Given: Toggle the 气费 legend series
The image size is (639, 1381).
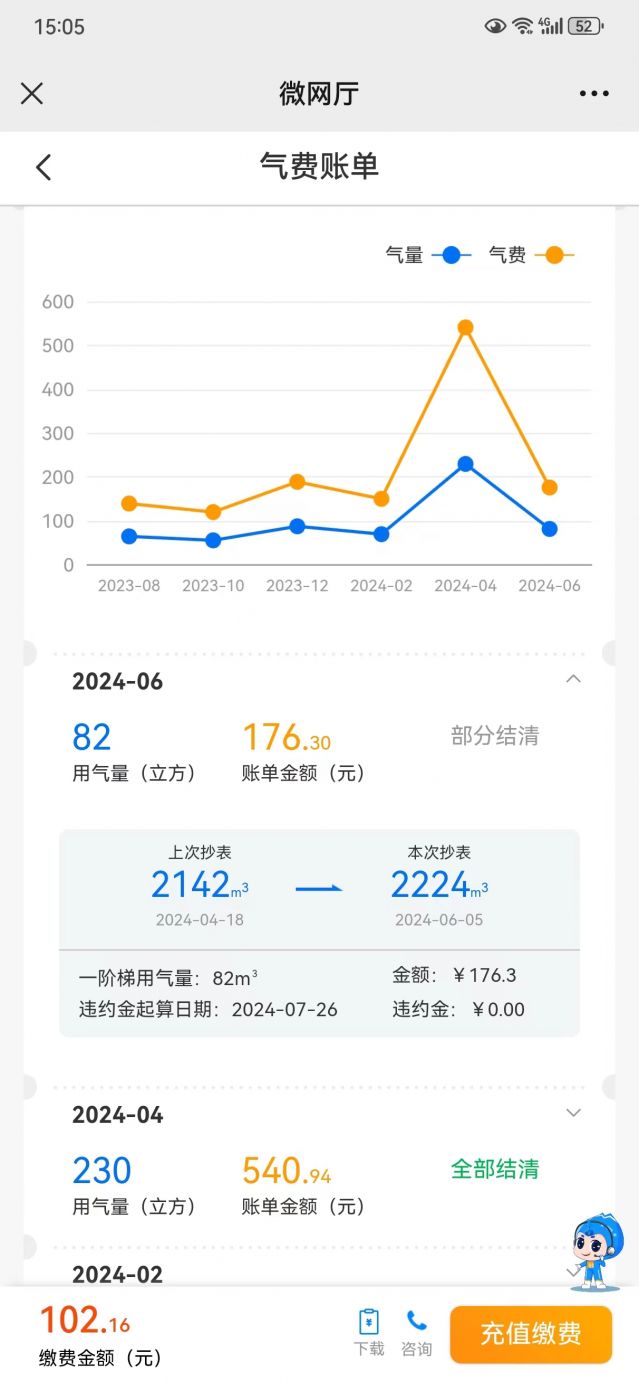Looking at the screenshot, I should tap(531, 255).
